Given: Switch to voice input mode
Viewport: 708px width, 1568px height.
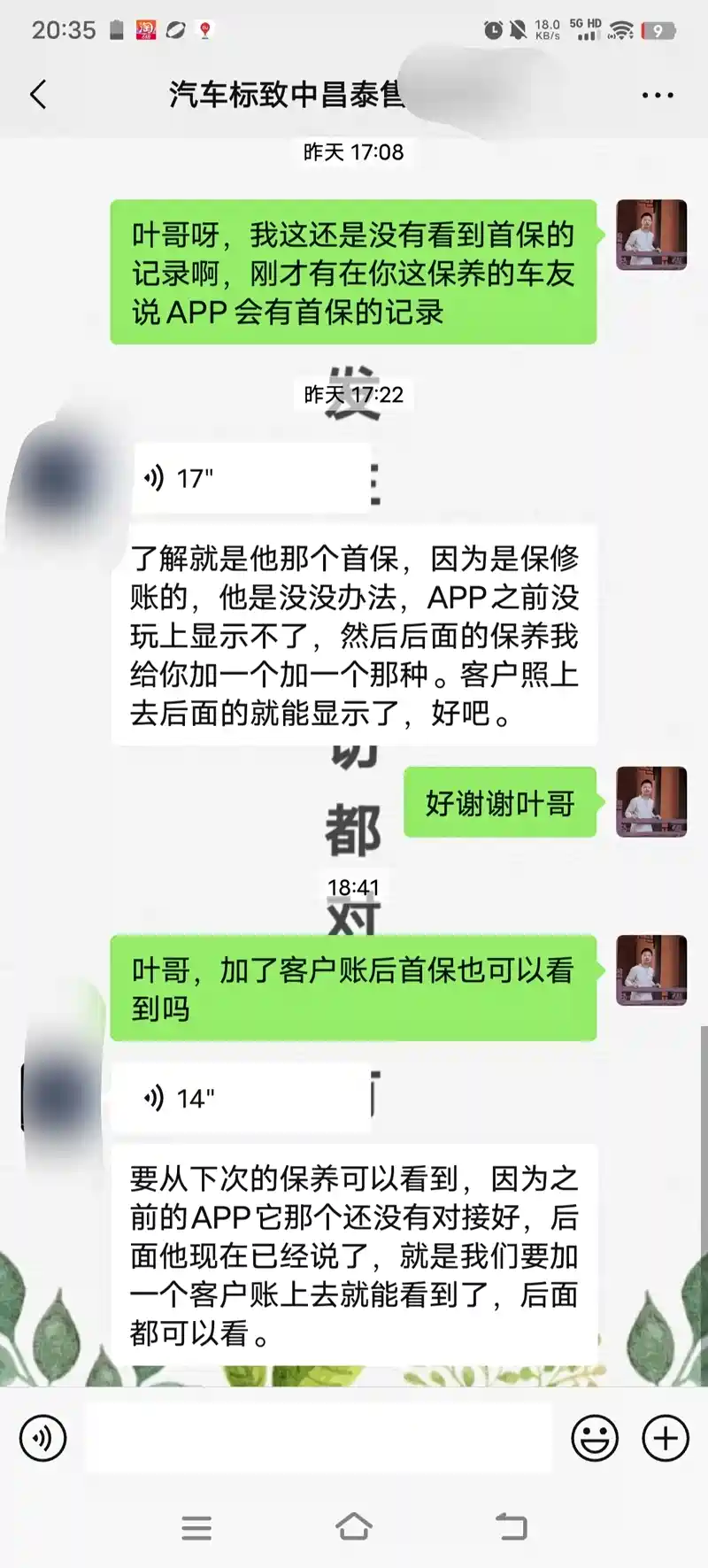Looking at the screenshot, I should point(42,1438).
